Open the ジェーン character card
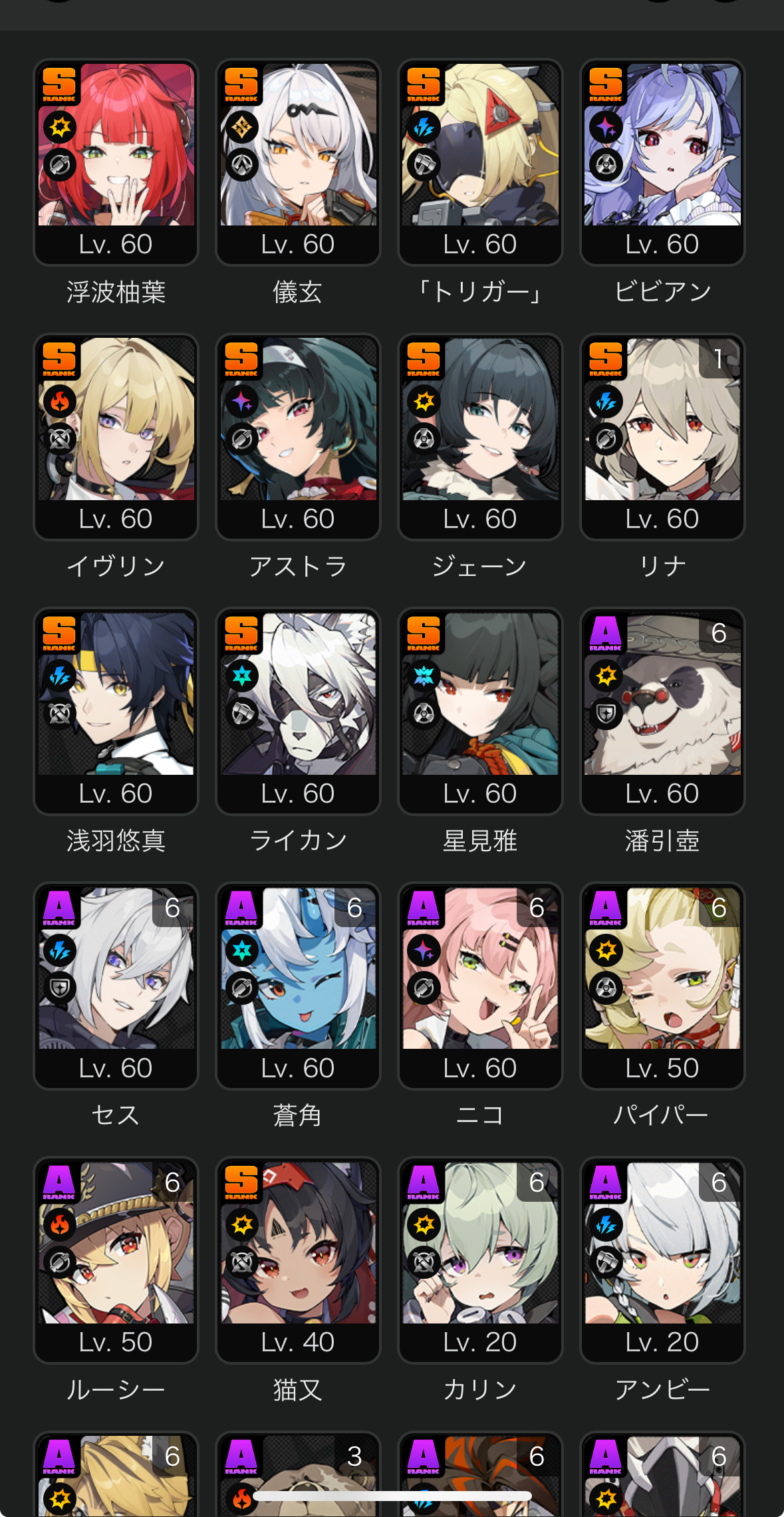Viewport: 784px width, 1517px height. tap(480, 436)
